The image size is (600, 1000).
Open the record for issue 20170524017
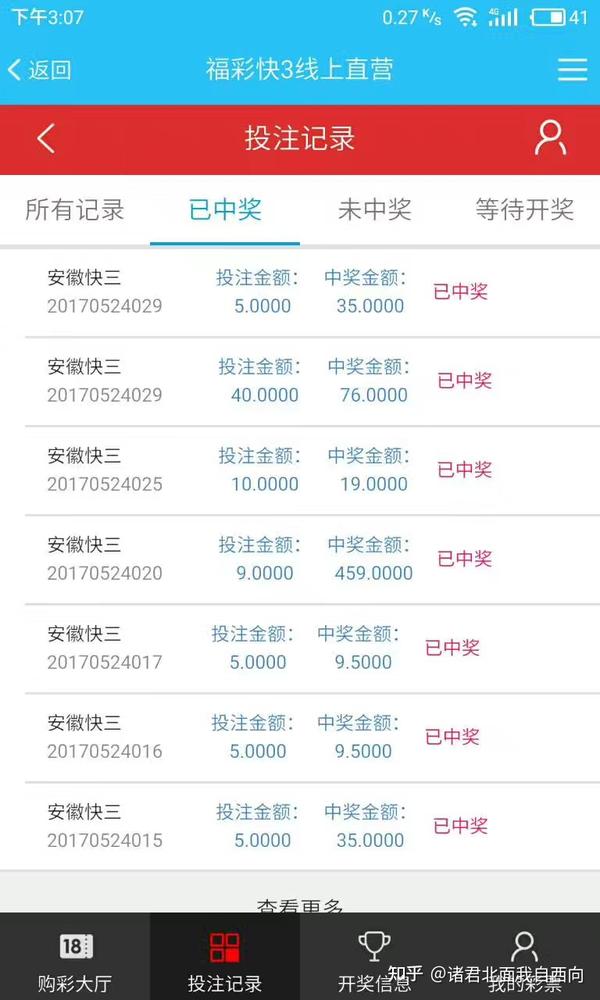300,648
